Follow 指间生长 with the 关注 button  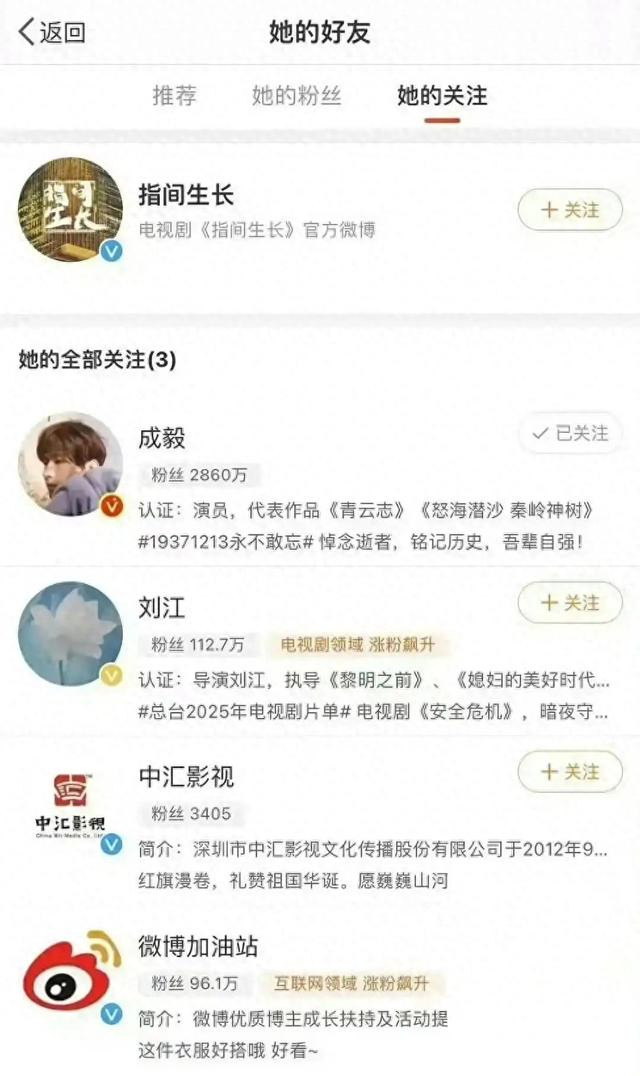coord(570,209)
